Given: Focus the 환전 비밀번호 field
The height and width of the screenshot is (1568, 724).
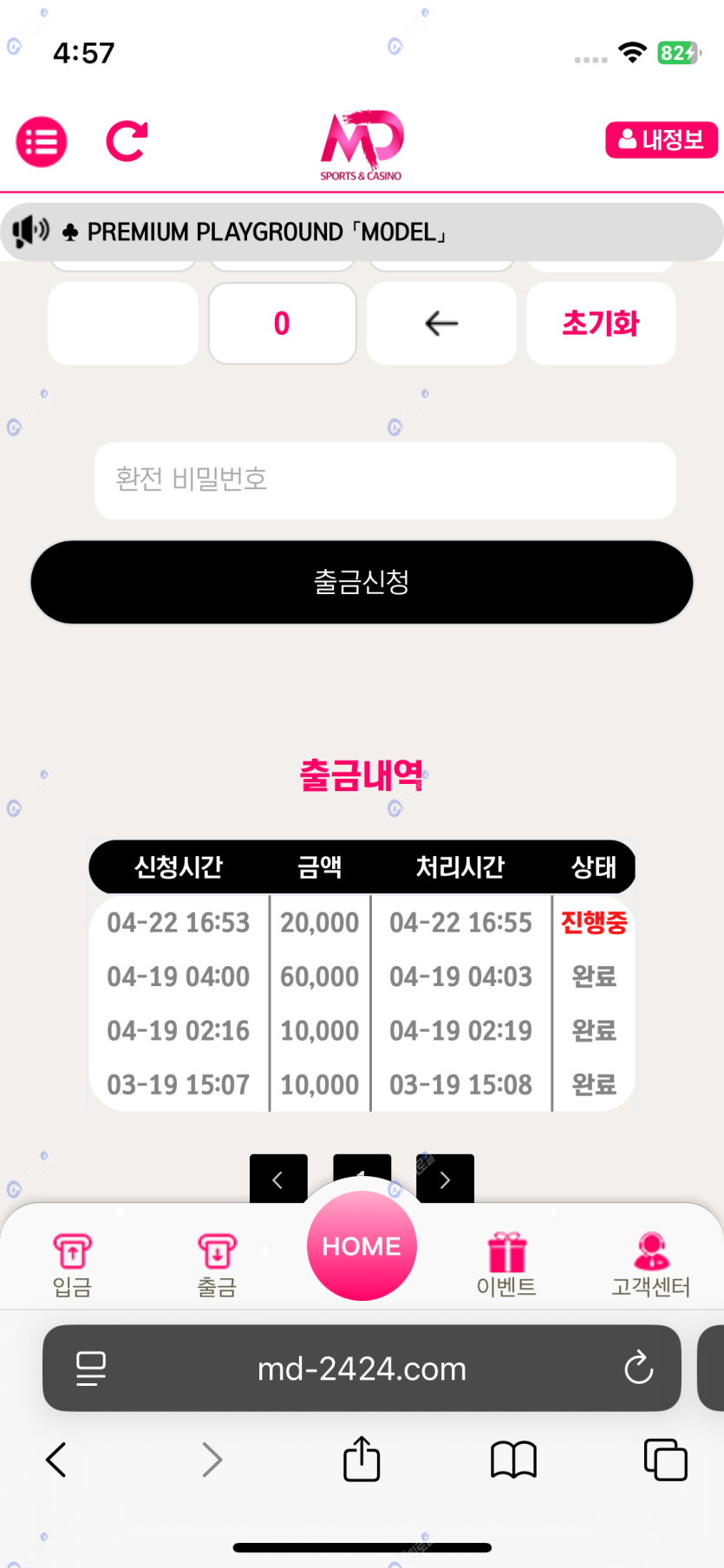Looking at the screenshot, I should point(384,480).
